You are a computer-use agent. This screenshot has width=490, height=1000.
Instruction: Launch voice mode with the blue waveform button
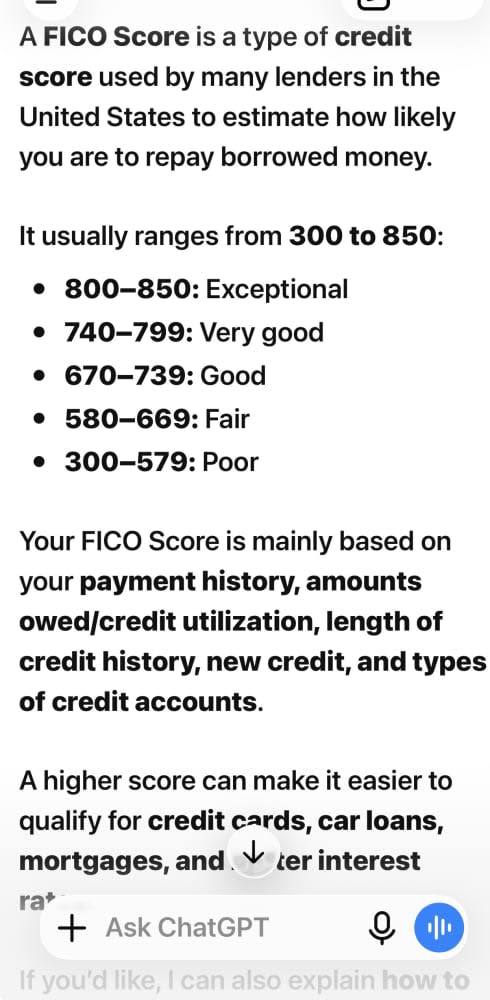click(440, 927)
